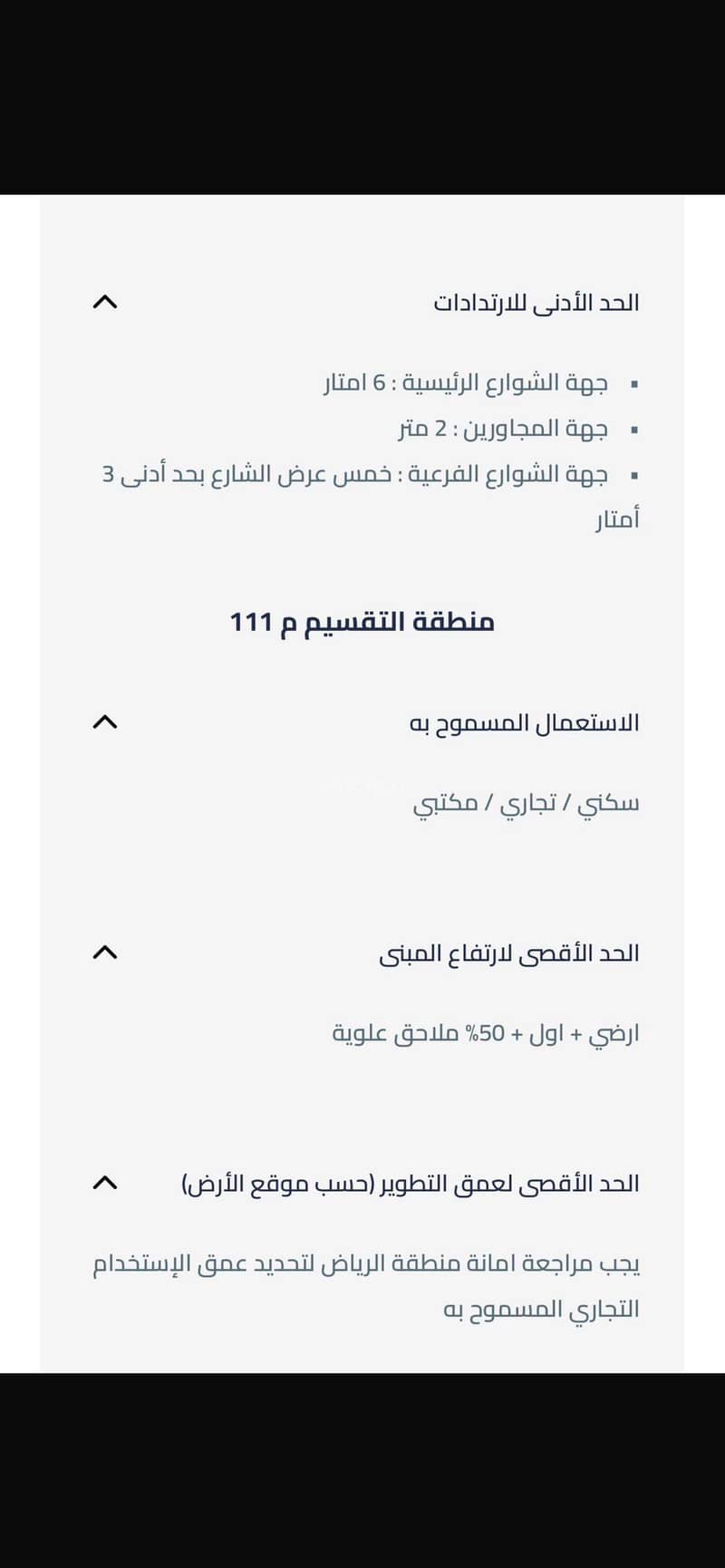Viewport: 725px width, 1568px height.
Task: Collapse the الاستعمال المسموح به section
Action: tap(105, 722)
